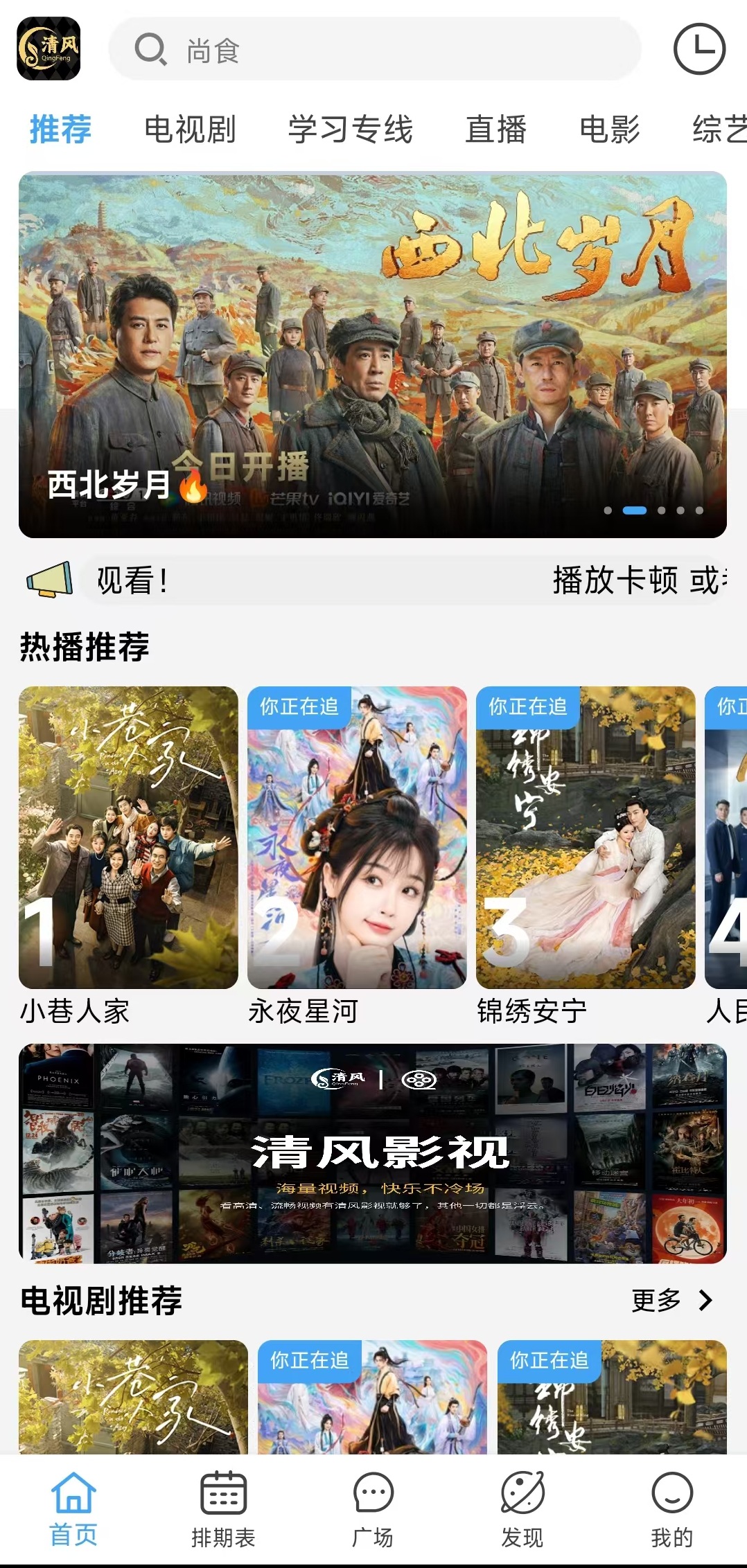Switch to the 电视剧 top tab
Screen dimensions: 747x1568
click(x=190, y=130)
